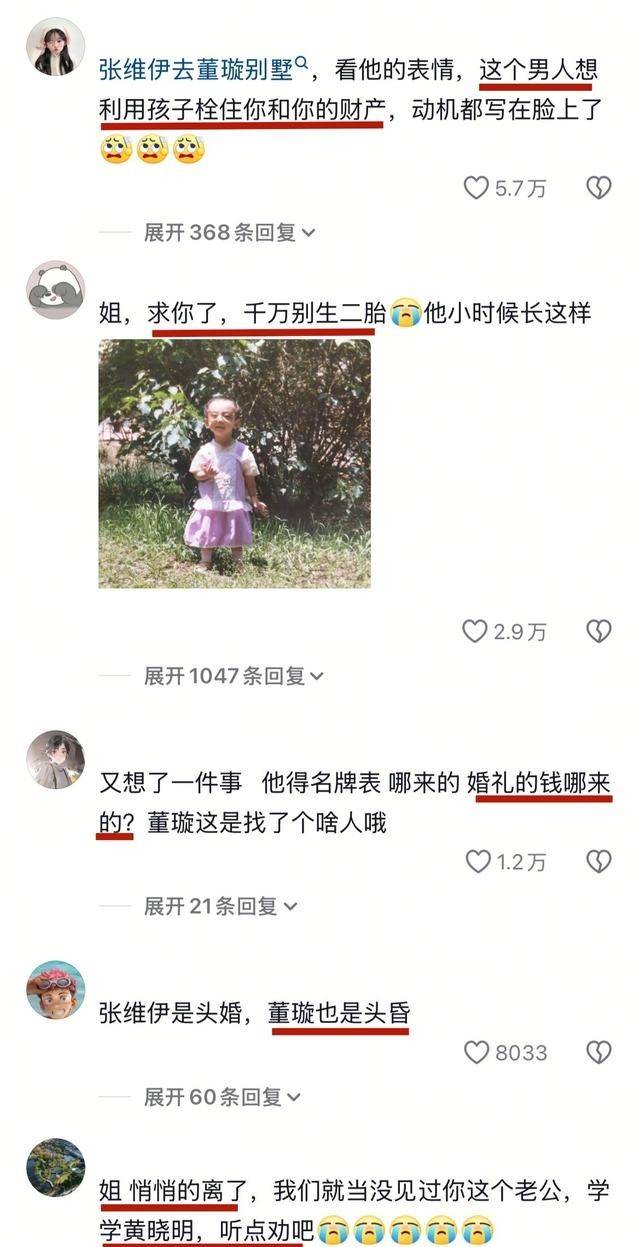Expand the 1047 replies
Viewport: 640px width, 1247px height.
[x=233, y=676]
